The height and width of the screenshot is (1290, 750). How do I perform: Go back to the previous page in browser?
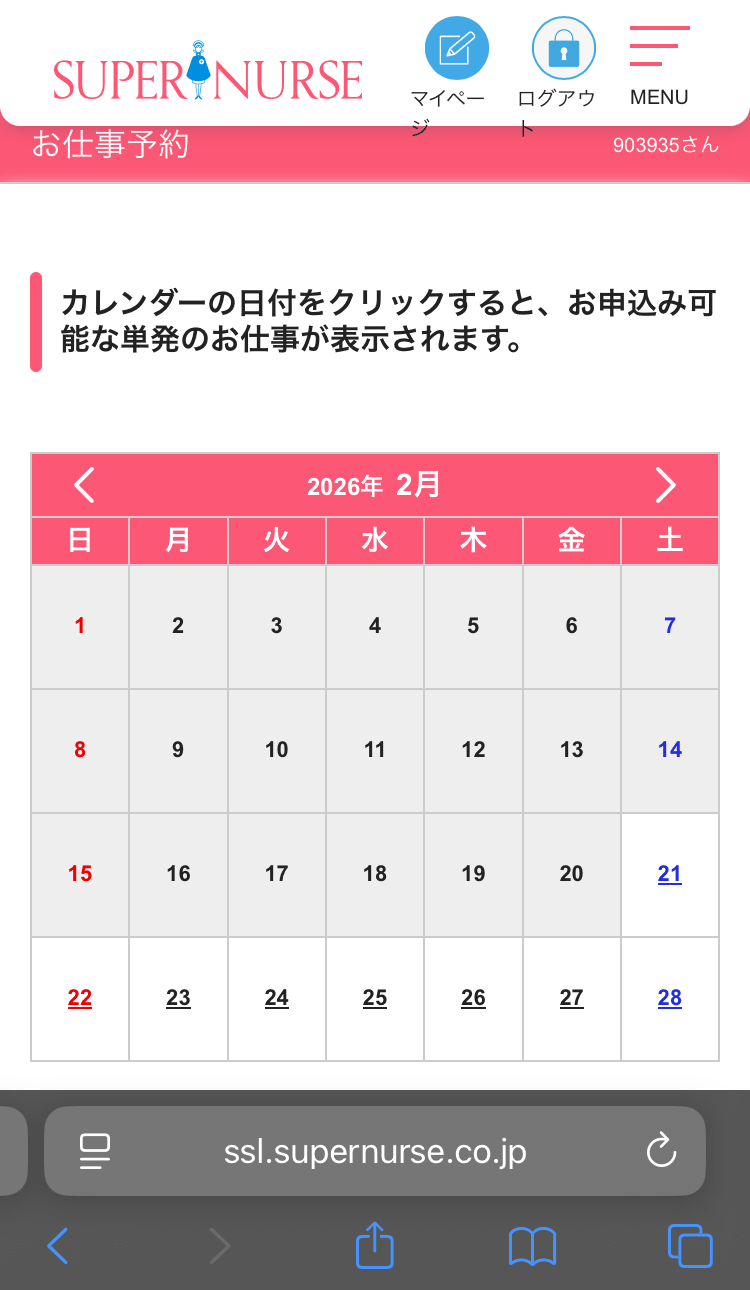(x=59, y=1246)
